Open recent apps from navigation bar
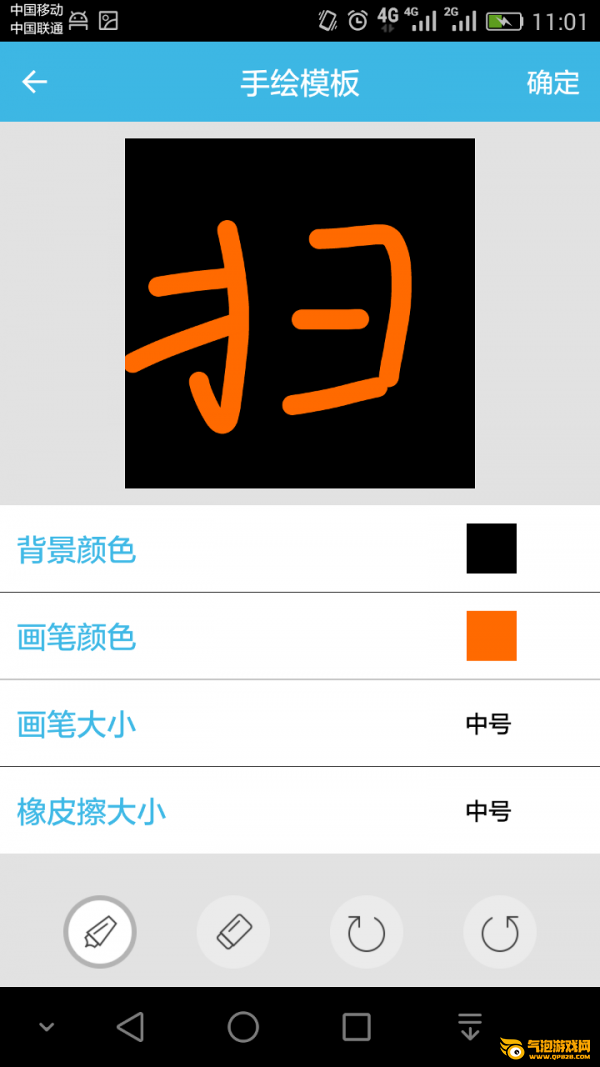The width and height of the screenshot is (600, 1067). coord(356,1026)
